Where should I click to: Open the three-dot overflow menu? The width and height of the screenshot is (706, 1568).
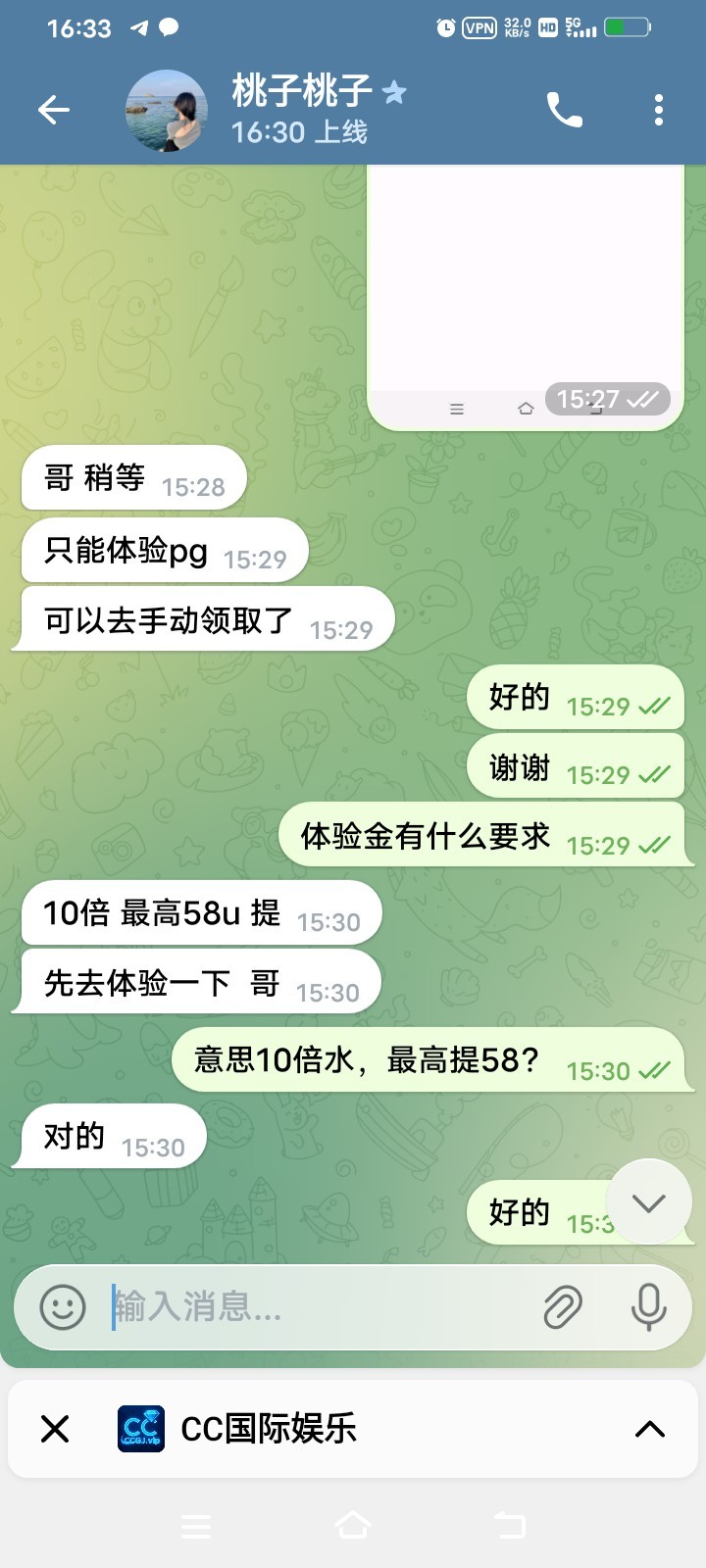(x=658, y=110)
